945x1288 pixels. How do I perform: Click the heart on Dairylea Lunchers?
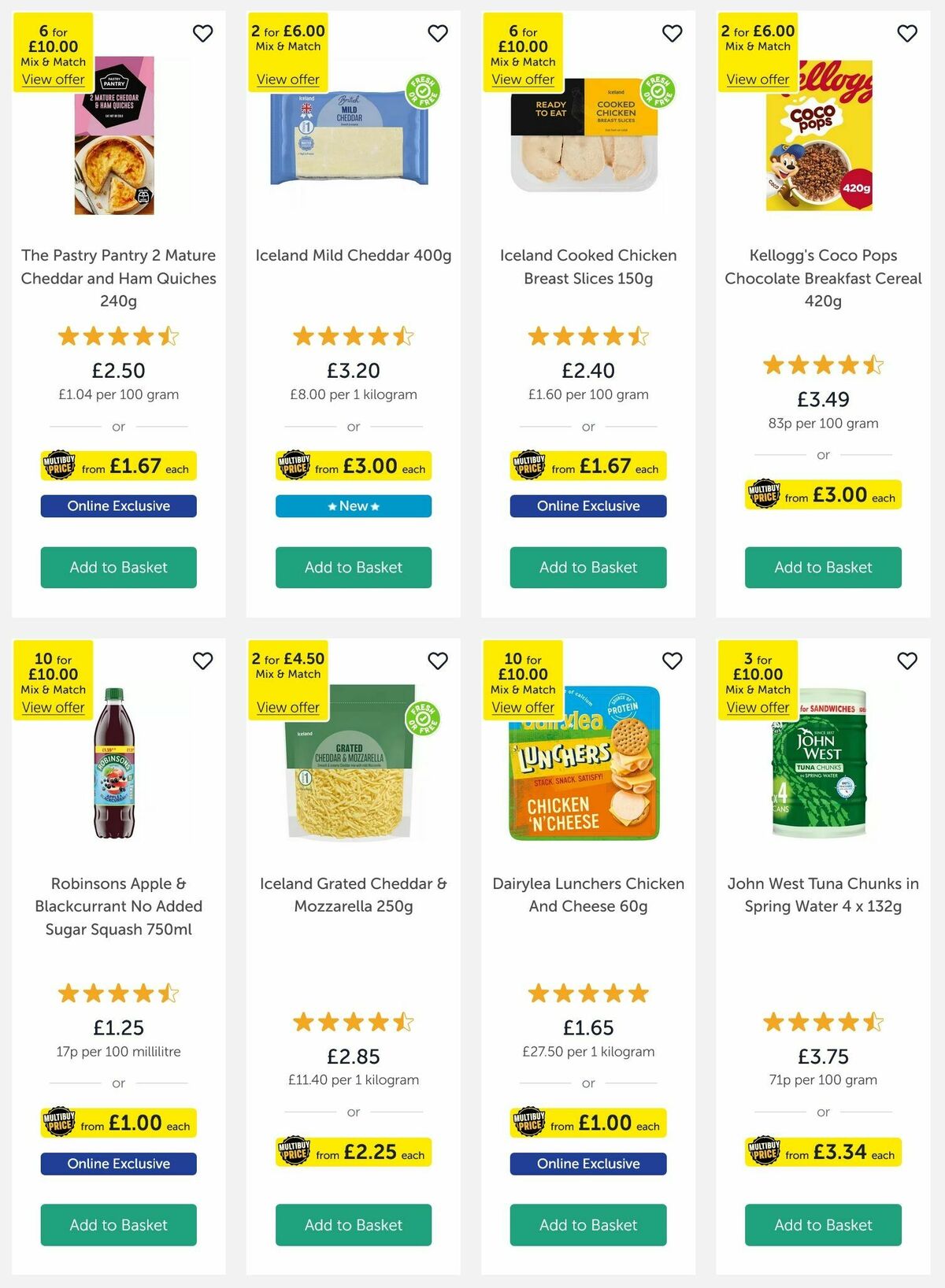click(x=672, y=661)
